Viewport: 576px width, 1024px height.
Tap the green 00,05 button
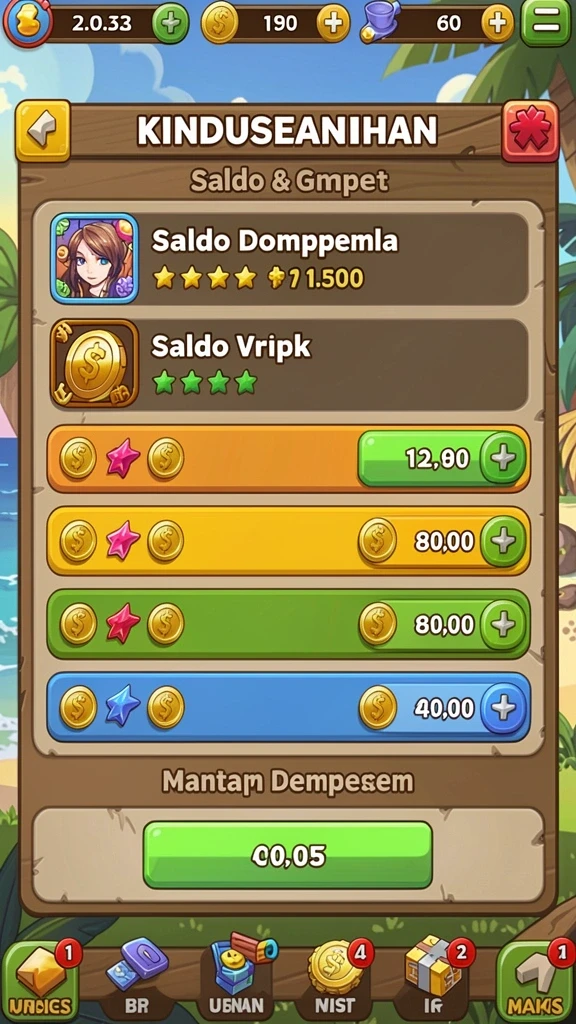click(288, 856)
